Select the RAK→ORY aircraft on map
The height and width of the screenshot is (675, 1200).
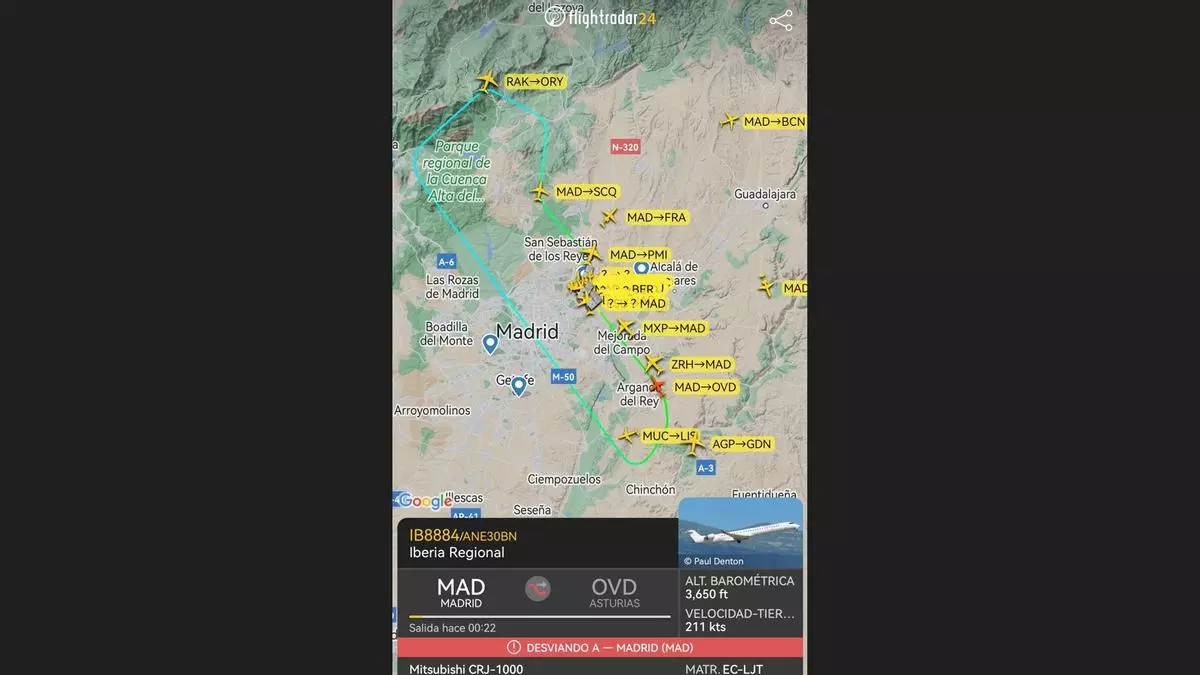click(x=488, y=81)
